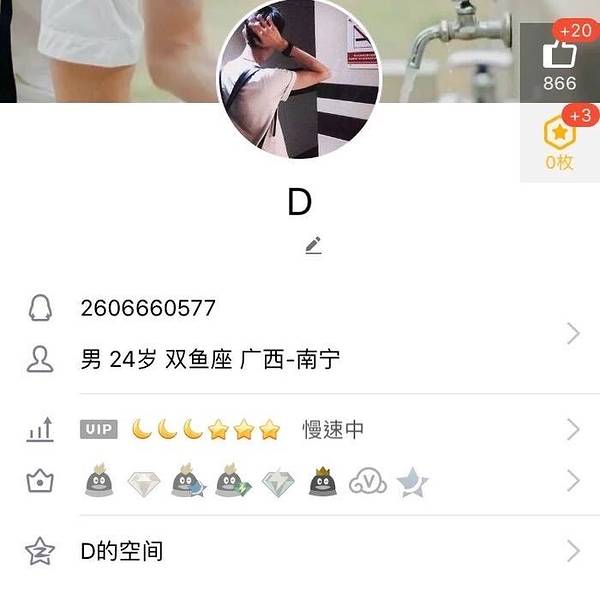Edit the nickname with pencil icon
The width and height of the screenshot is (600, 600).
[313, 245]
